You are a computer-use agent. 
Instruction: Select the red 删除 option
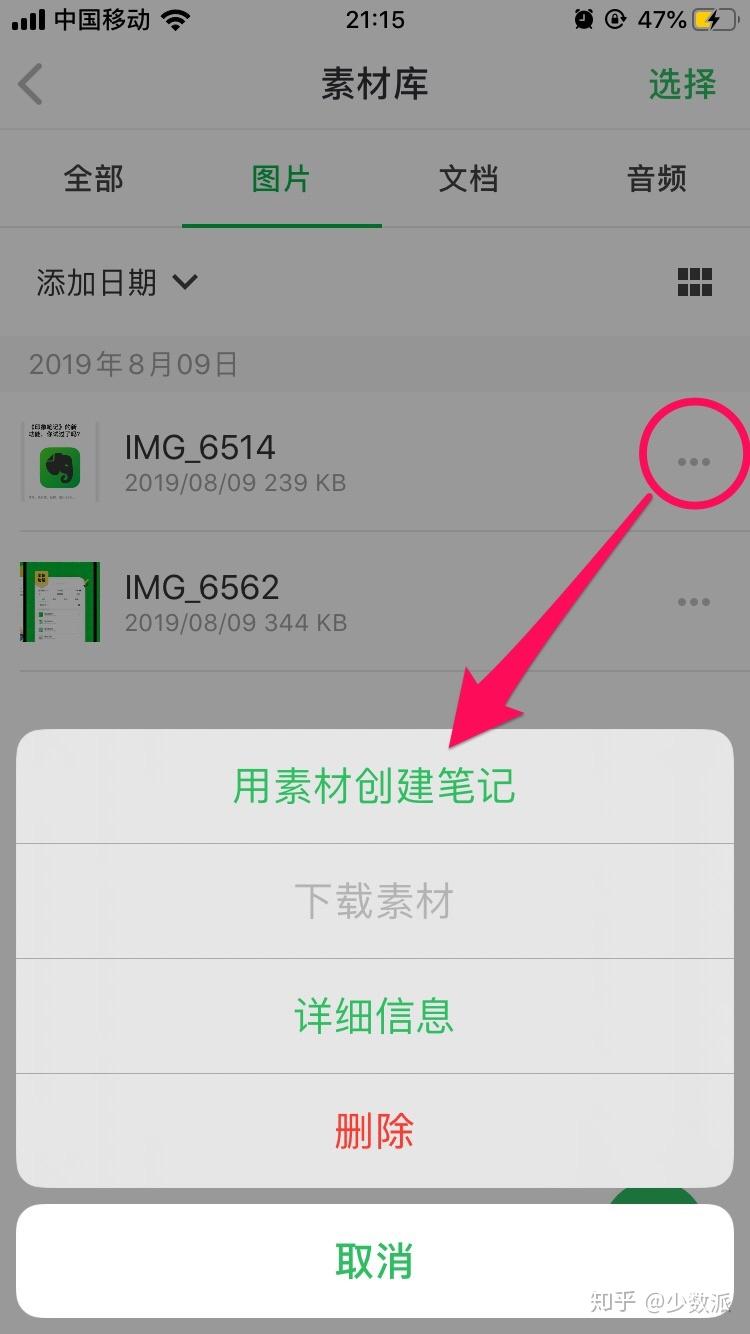coord(374,1131)
